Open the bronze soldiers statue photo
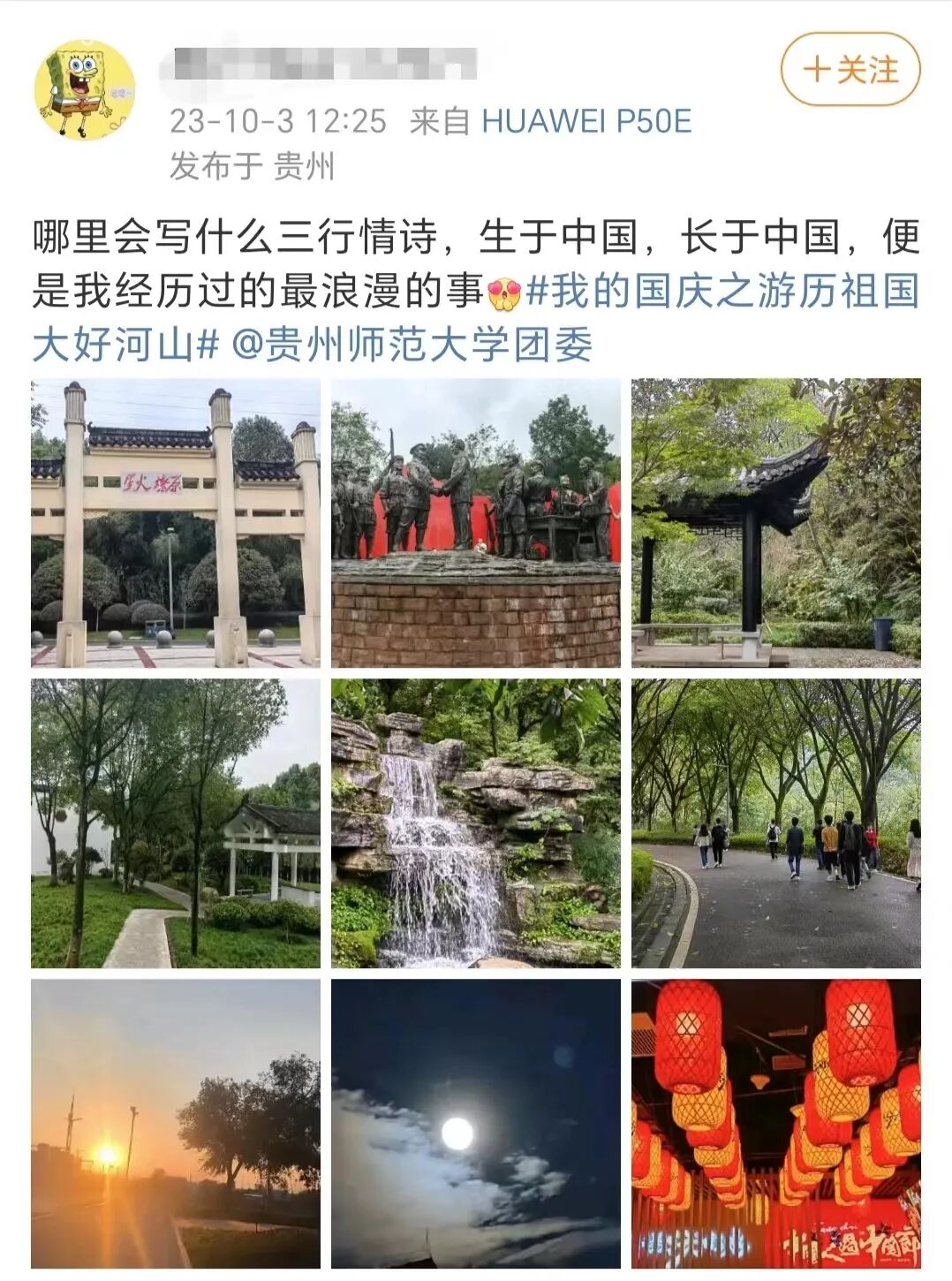The image size is (952, 1281). [x=475, y=523]
